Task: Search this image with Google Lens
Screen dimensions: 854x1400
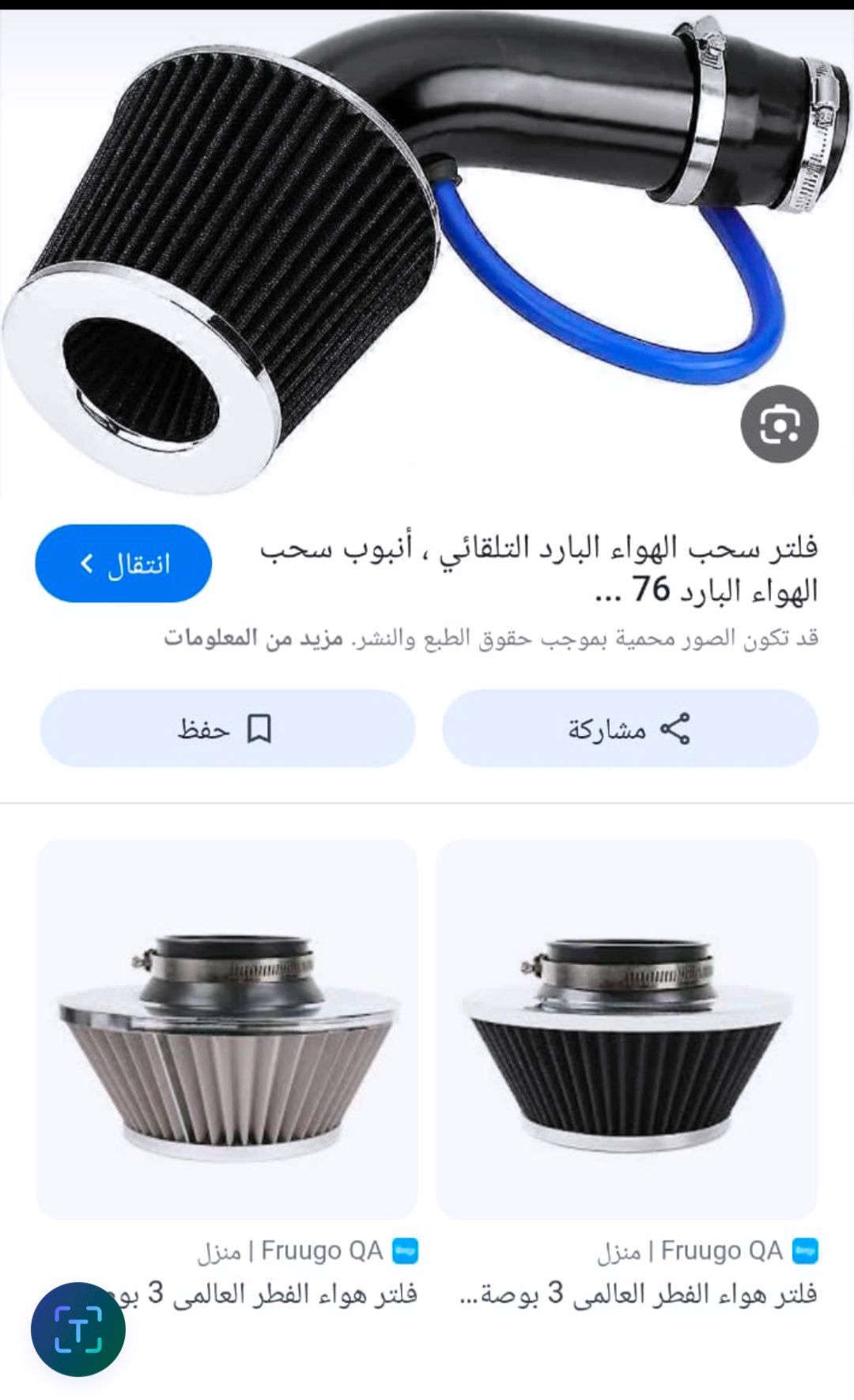Action: coord(779,425)
